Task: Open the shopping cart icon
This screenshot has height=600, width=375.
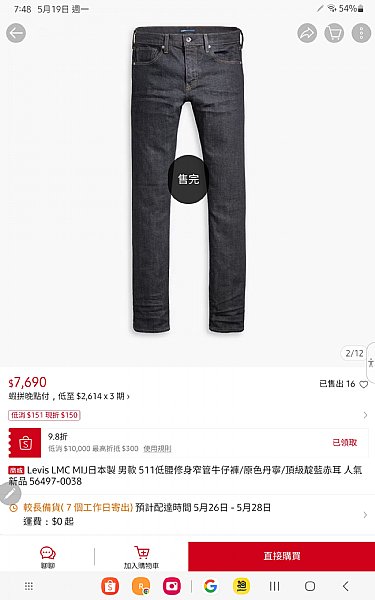Action: pos(334,33)
